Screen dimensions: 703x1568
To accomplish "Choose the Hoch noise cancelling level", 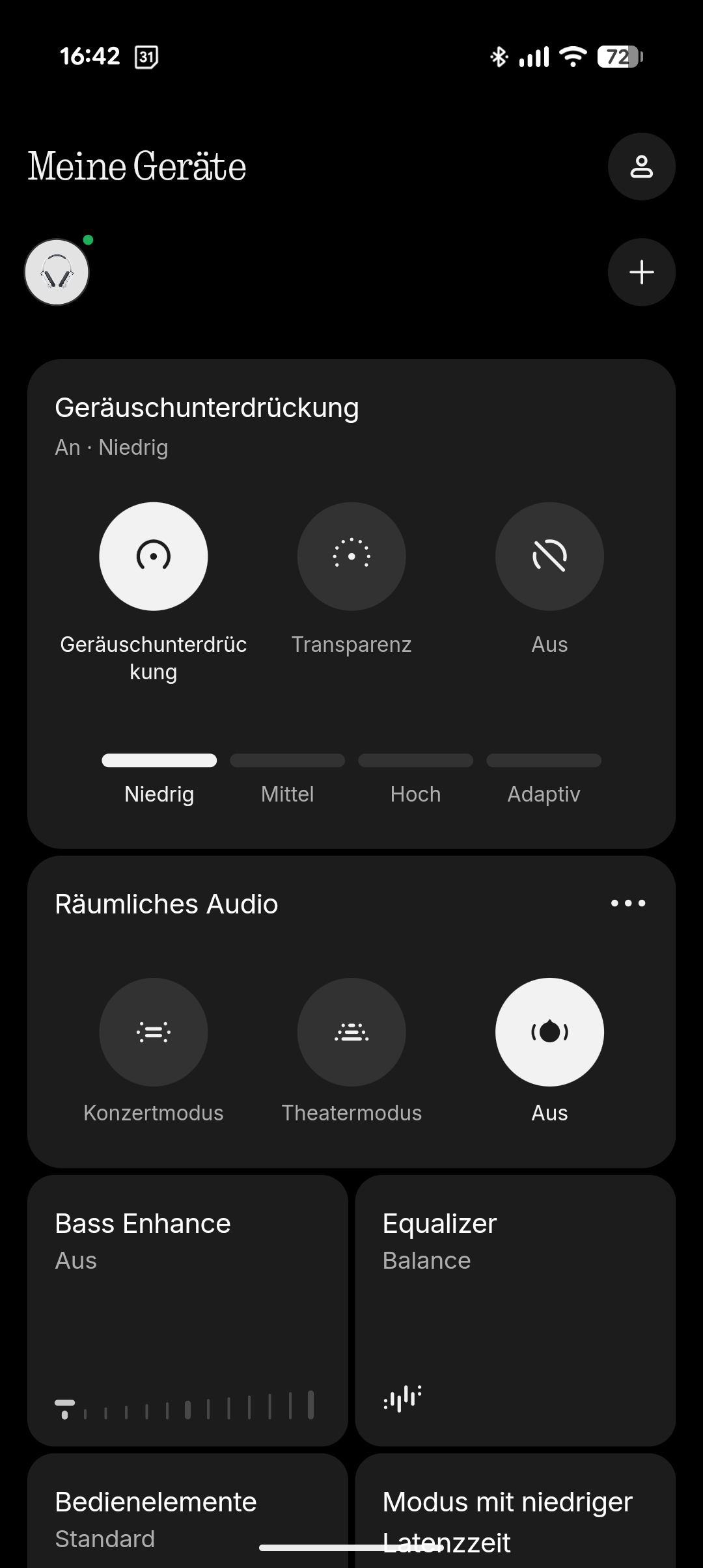I will coord(415,761).
